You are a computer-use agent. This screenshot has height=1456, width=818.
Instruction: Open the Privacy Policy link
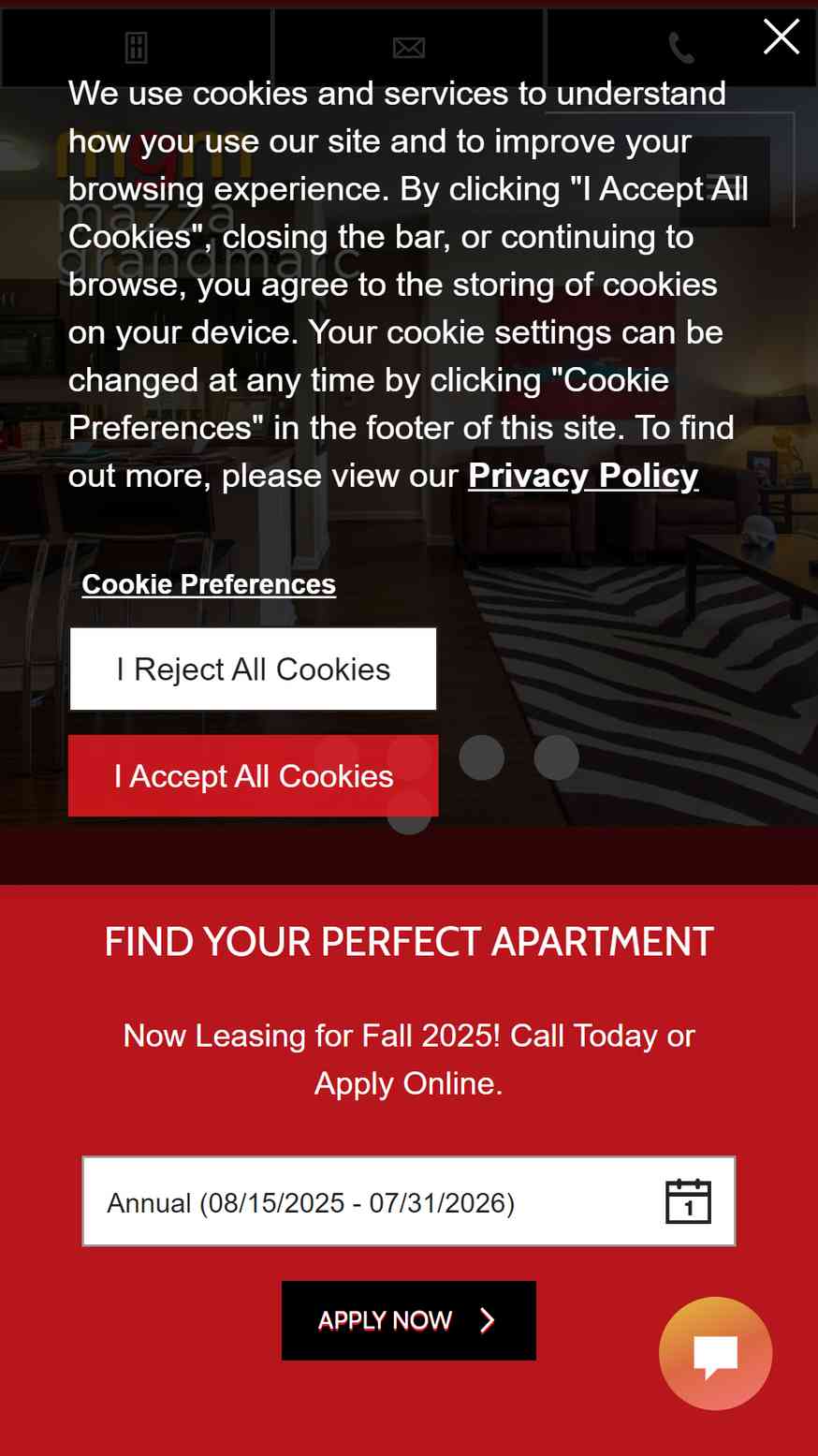583,476
